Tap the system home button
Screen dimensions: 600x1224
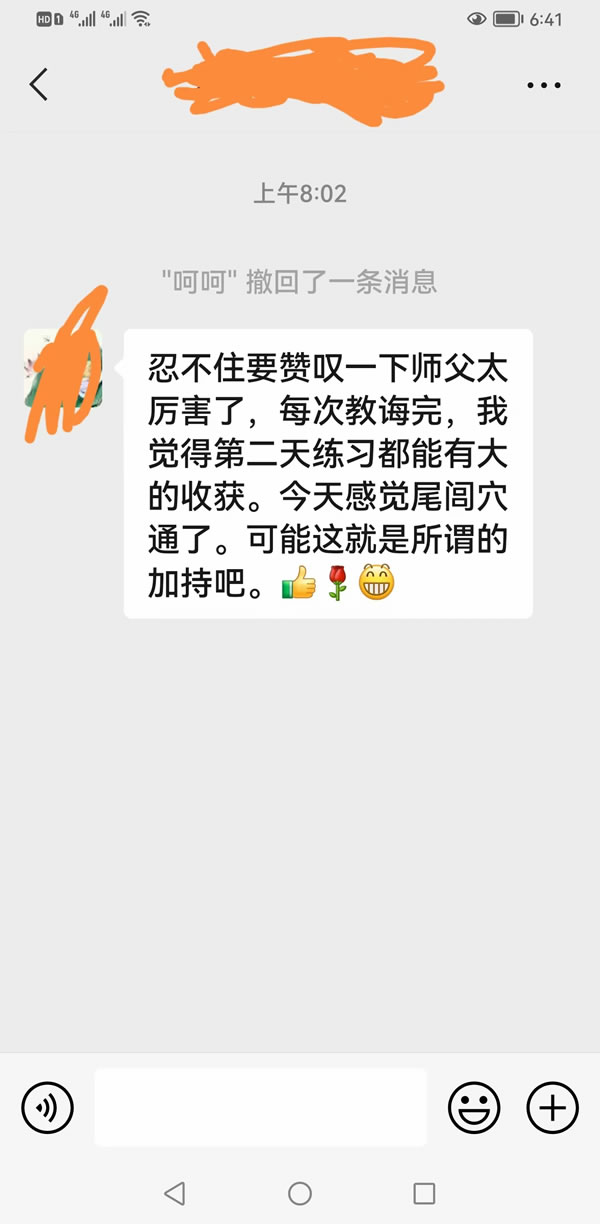coord(300,1193)
